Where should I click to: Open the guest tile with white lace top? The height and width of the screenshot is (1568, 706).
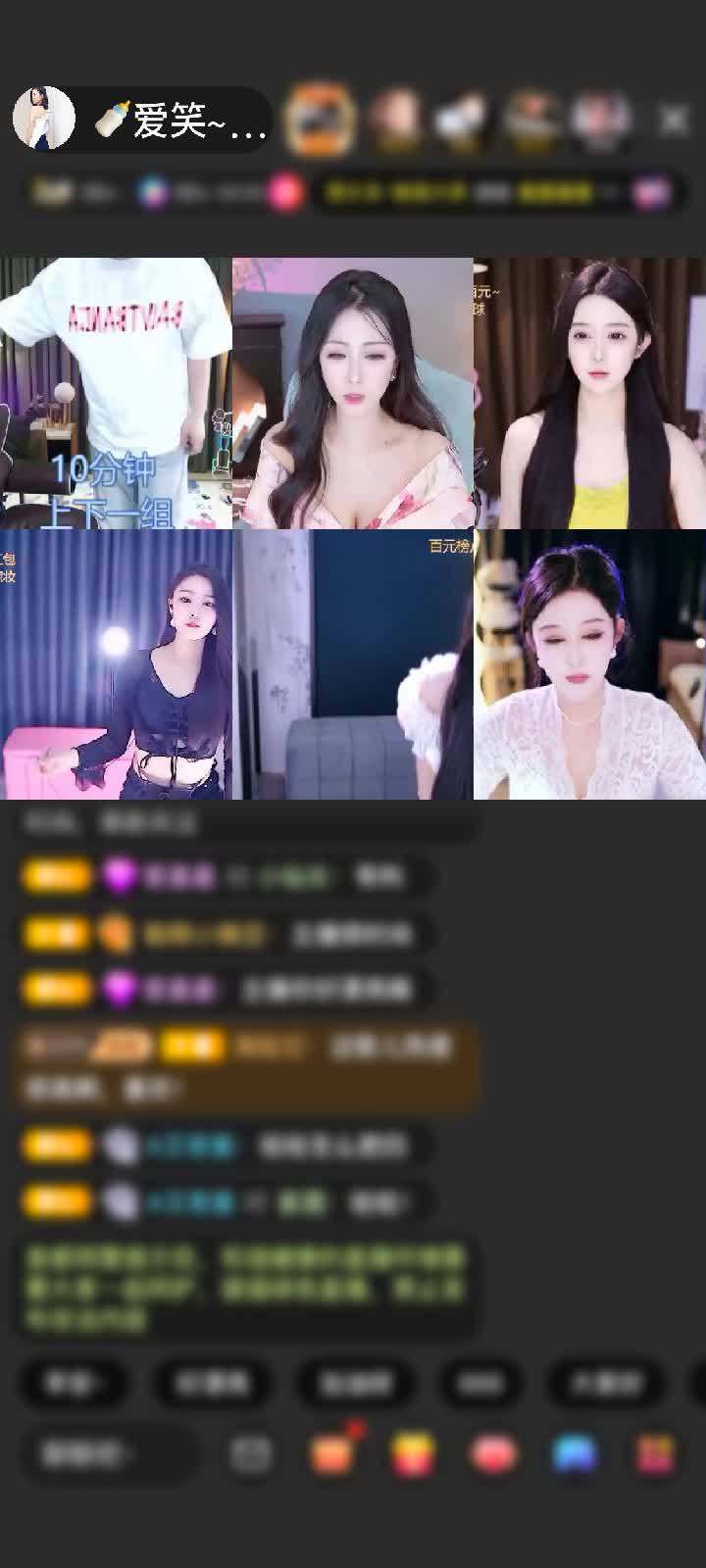(589, 664)
